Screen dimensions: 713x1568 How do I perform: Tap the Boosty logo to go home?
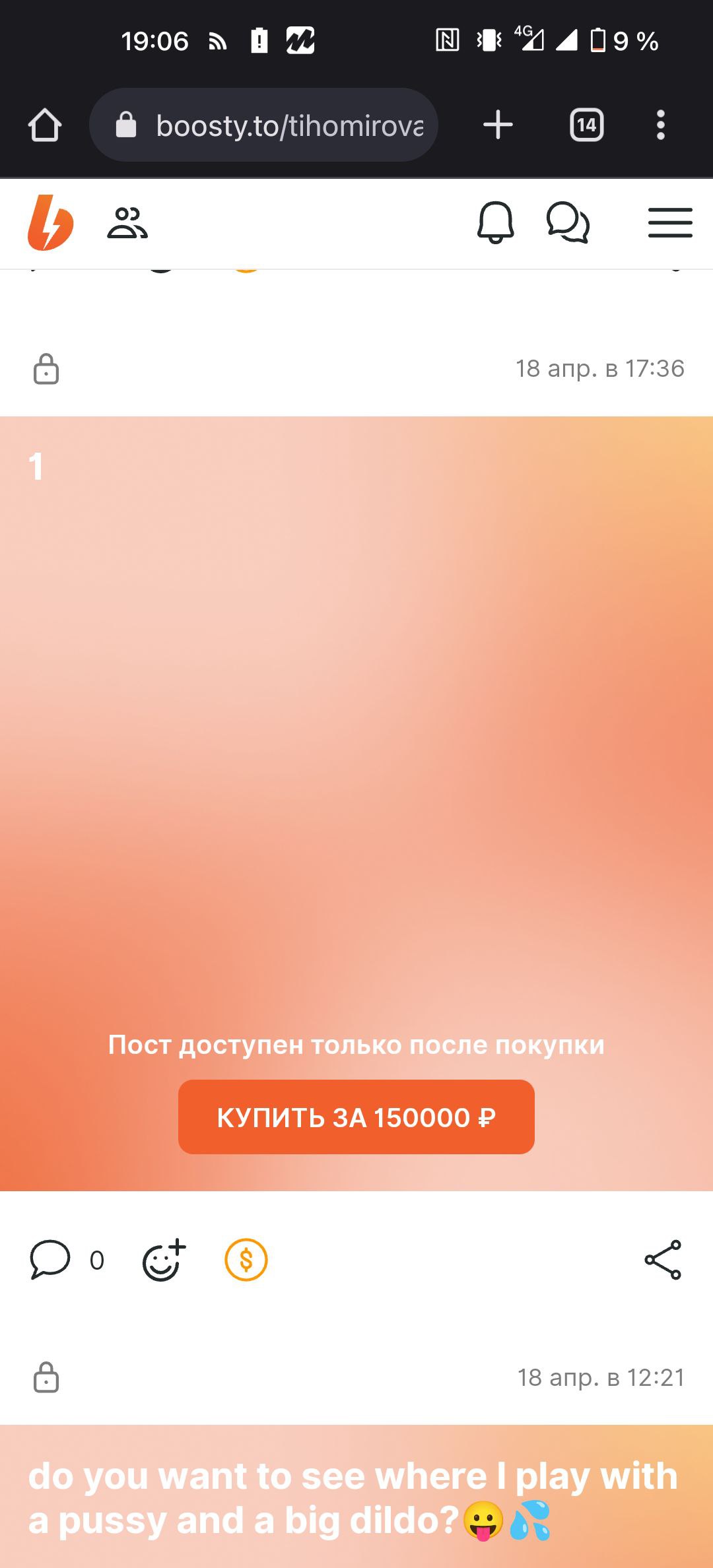tap(50, 223)
